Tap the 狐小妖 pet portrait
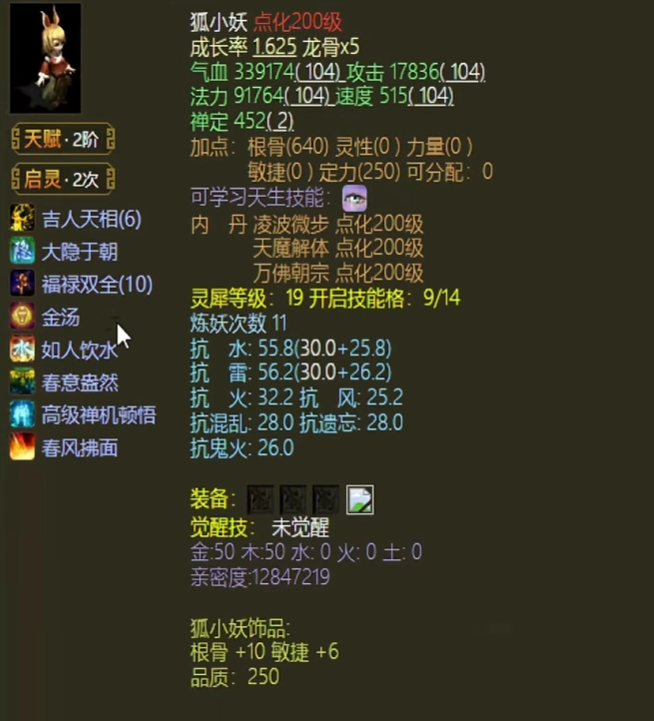This screenshot has width=654, height=721. (45, 58)
